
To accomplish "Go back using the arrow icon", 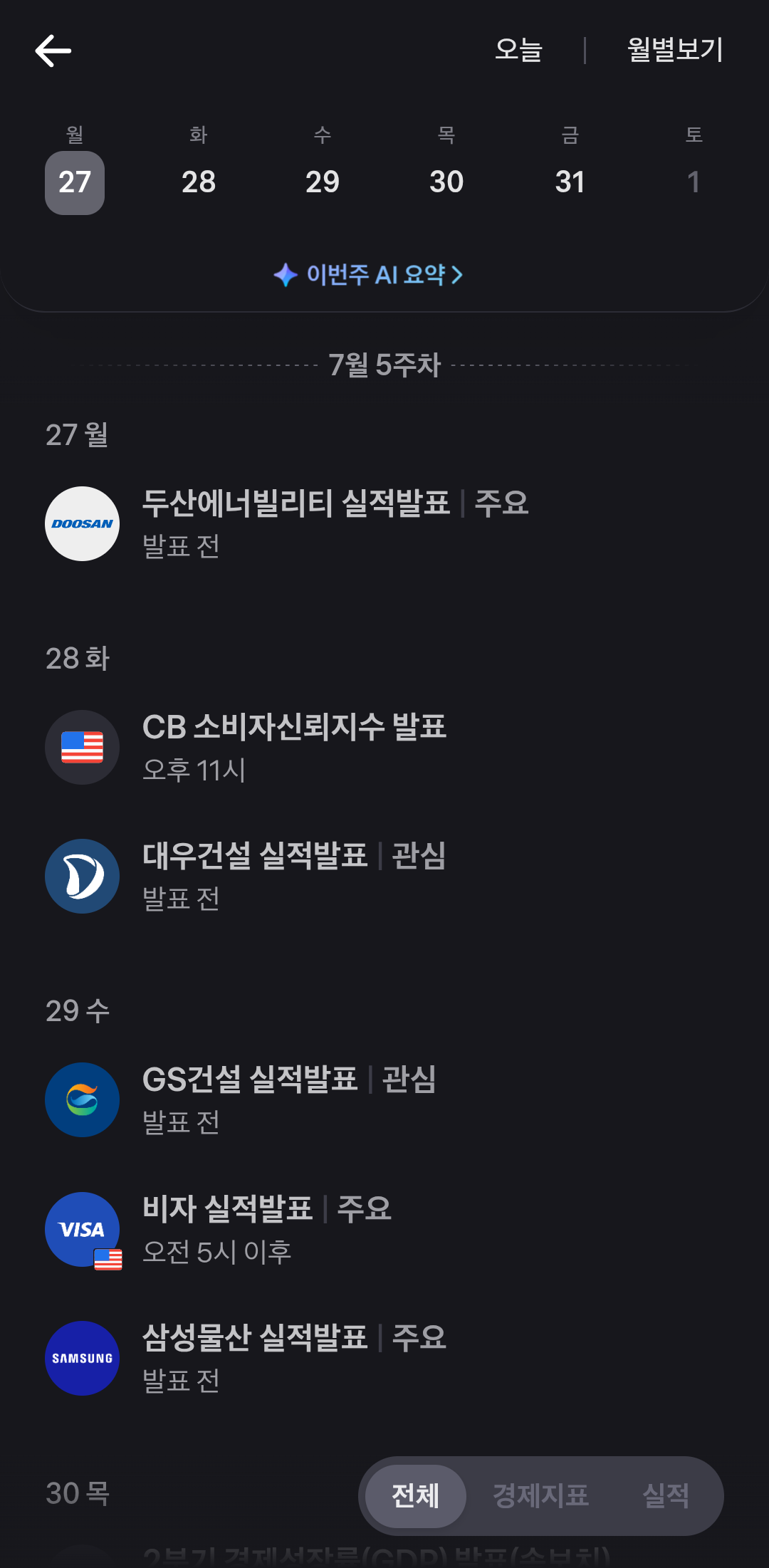I will tap(53, 51).
